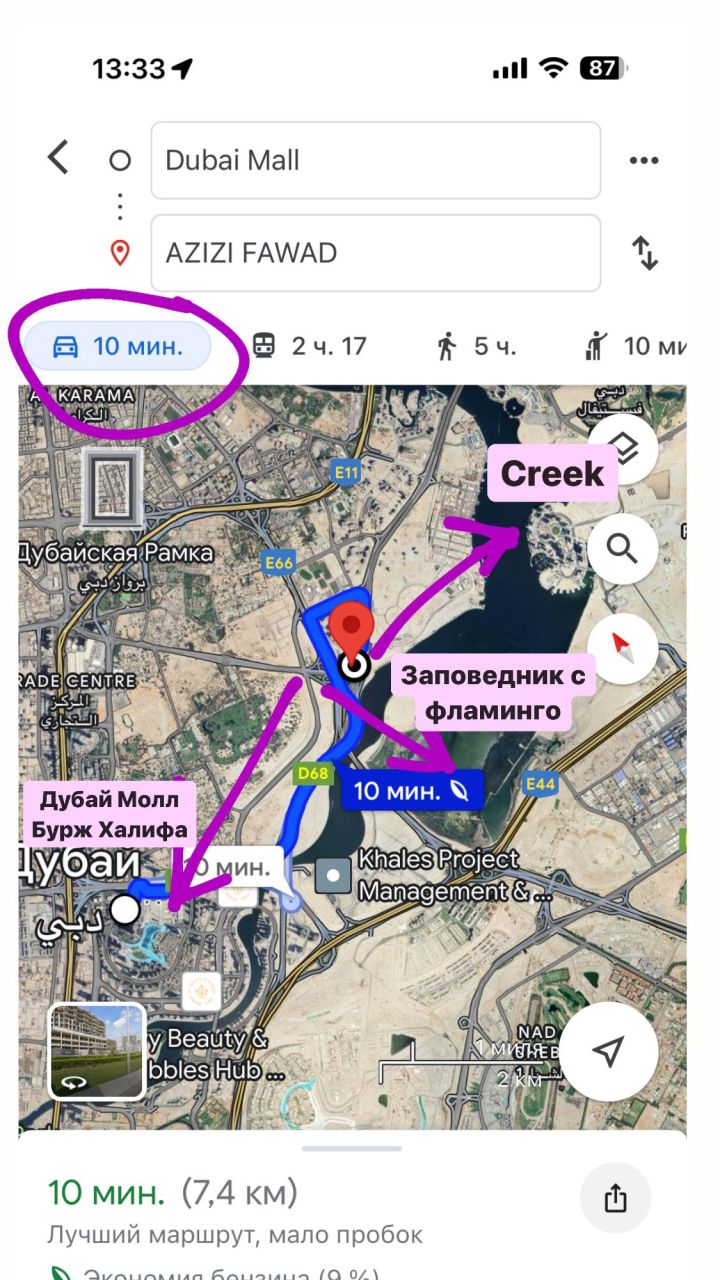This screenshot has height=1280, width=720.
Task: Tap the three-dots options menu near Dubai Mall
Action: tap(644, 160)
